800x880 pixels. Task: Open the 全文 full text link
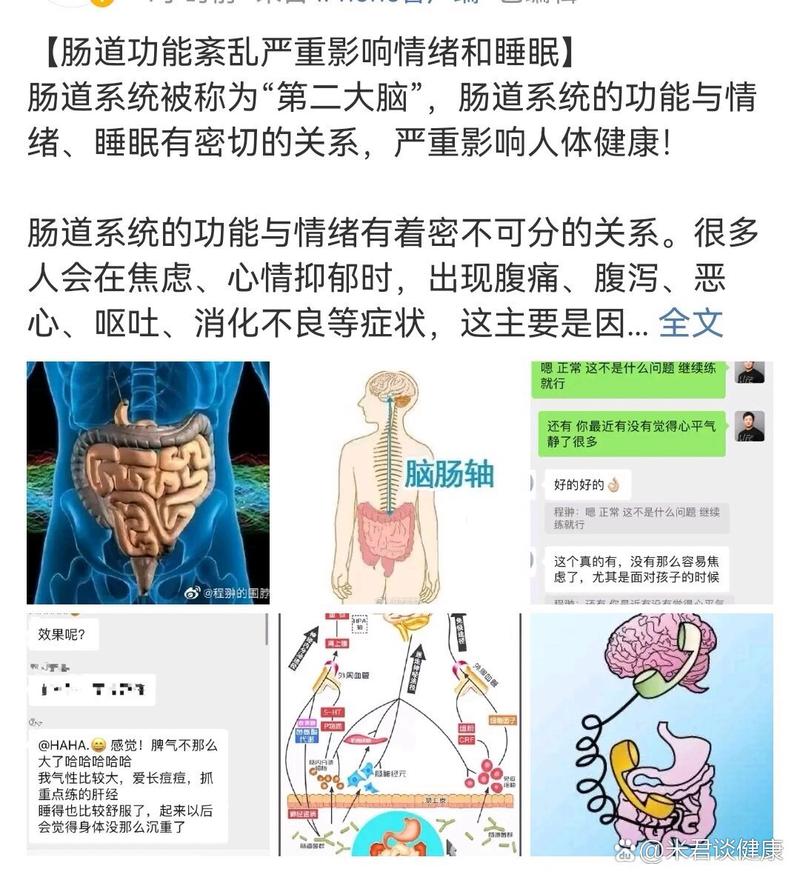[690, 318]
